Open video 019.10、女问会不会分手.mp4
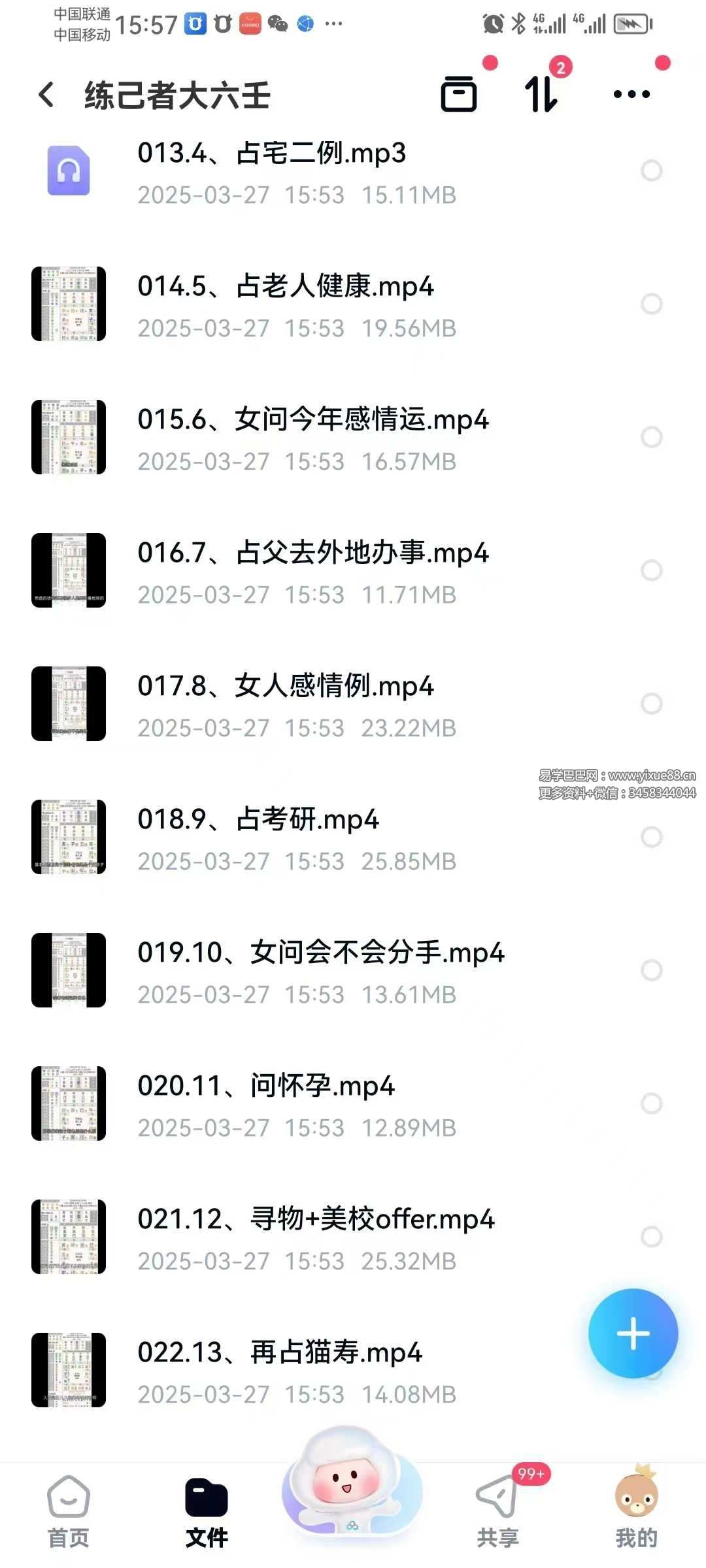Screen dimensions: 706x1568 (320, 971)
